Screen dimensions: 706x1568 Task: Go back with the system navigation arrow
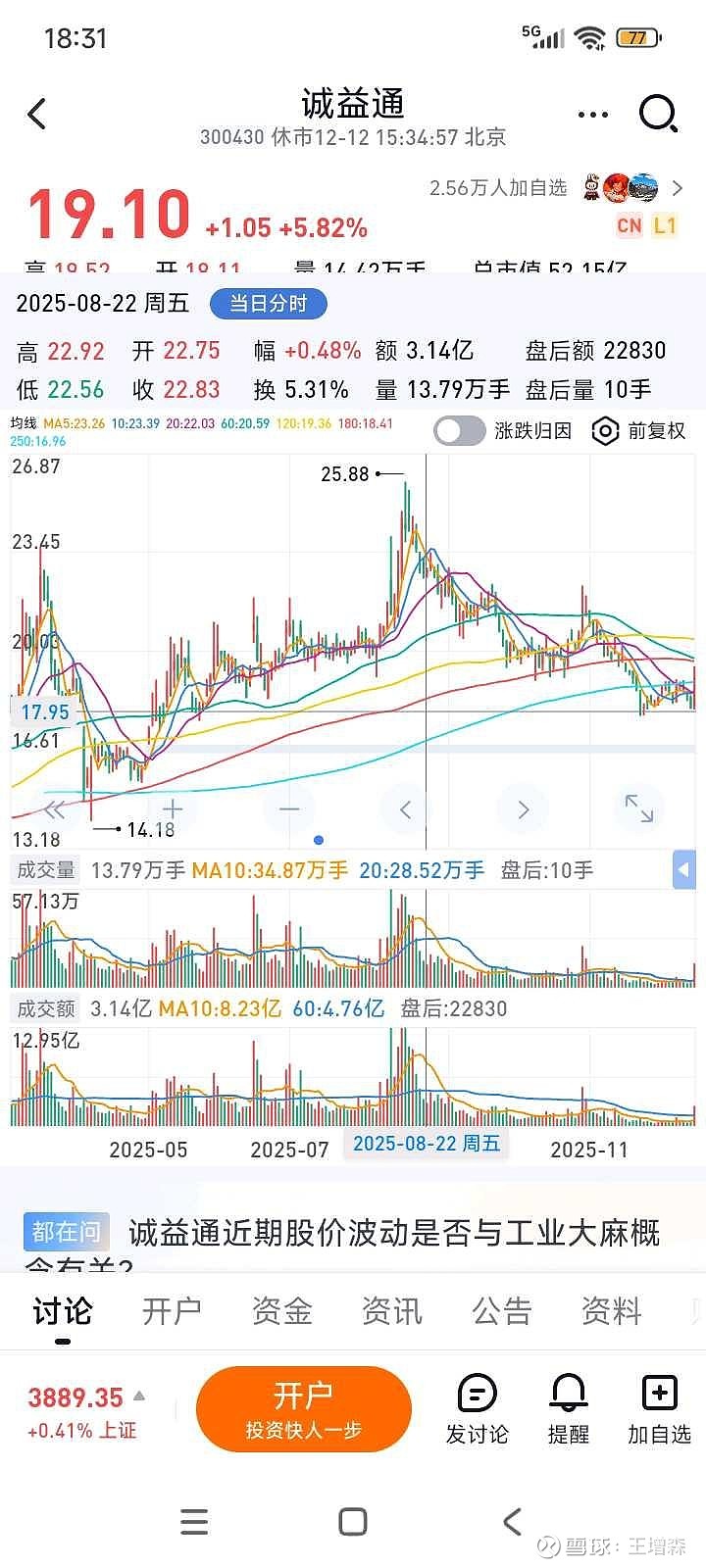coord(512,1521)
